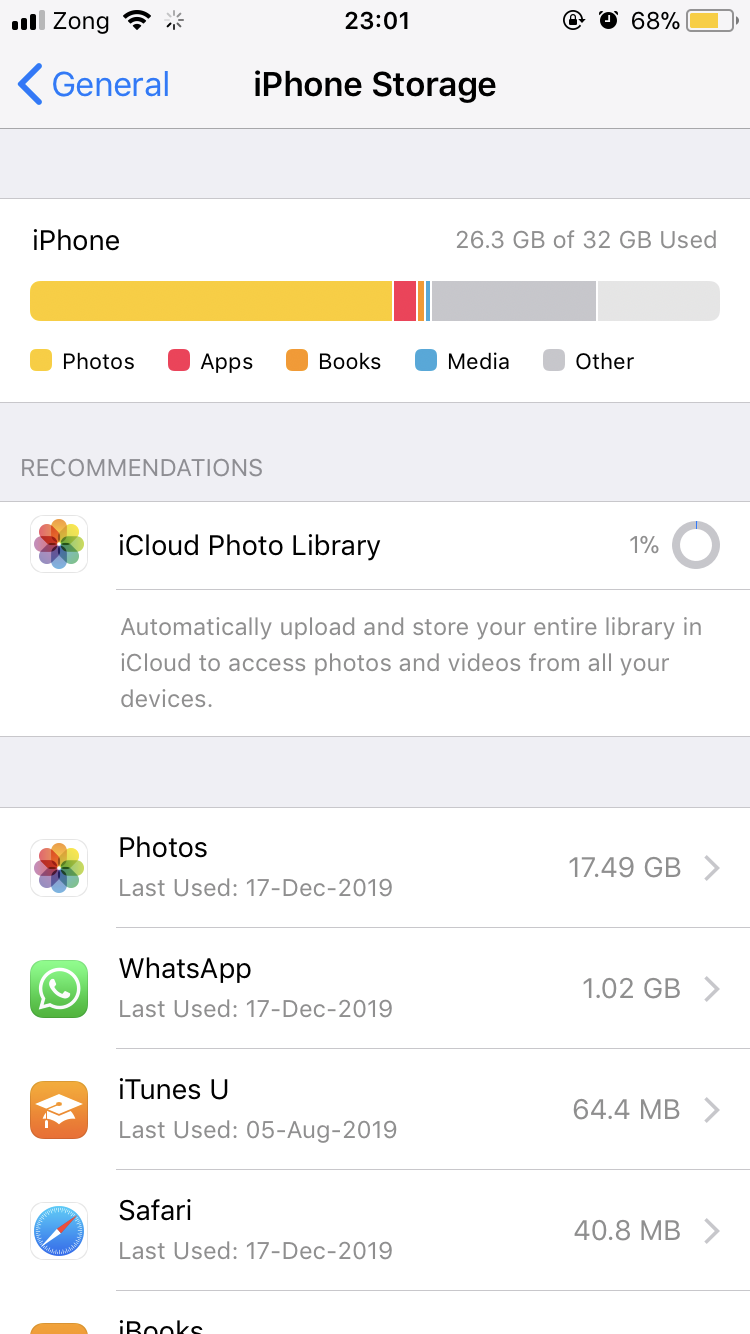This screenshot has width=750, height=1334.
Task: Open Safari storage details
Action: point(375,1230)
